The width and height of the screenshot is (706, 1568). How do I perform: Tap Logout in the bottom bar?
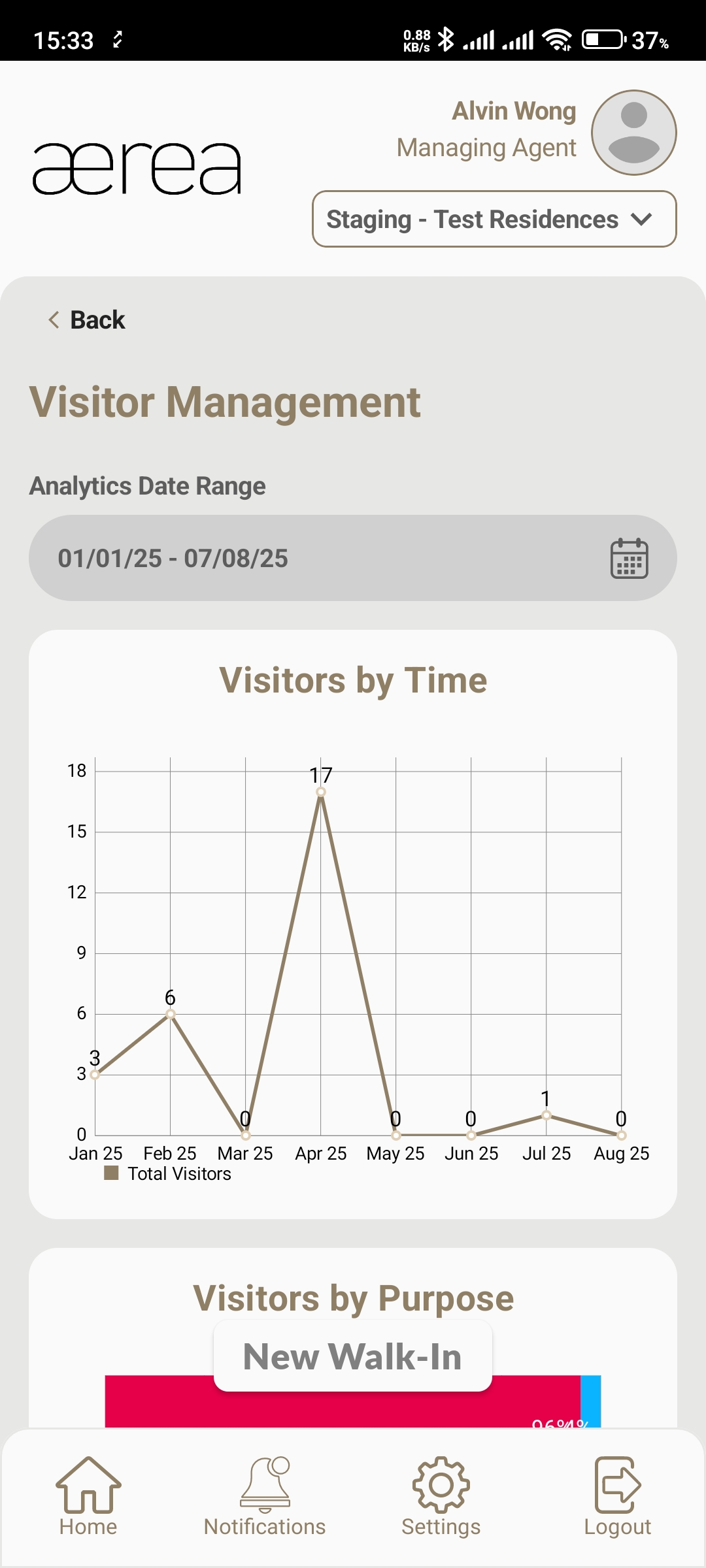point(617,1496)
